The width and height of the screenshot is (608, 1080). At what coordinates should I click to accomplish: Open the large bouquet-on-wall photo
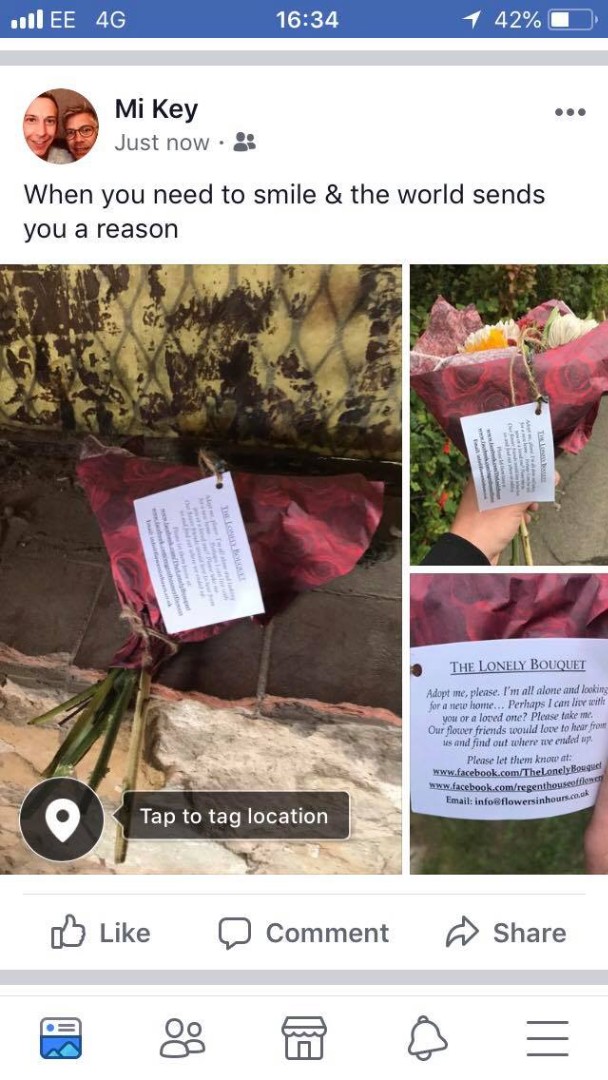[200, 520]
